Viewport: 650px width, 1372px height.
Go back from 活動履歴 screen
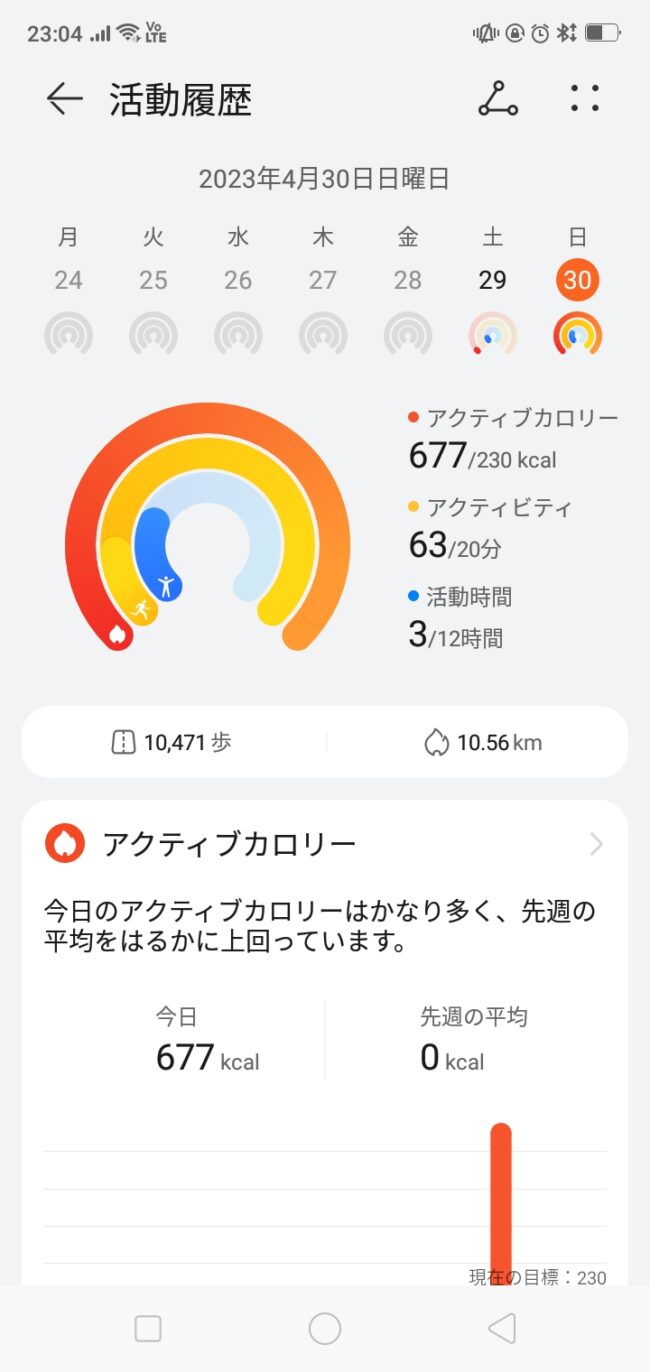[x=64, y=99]
